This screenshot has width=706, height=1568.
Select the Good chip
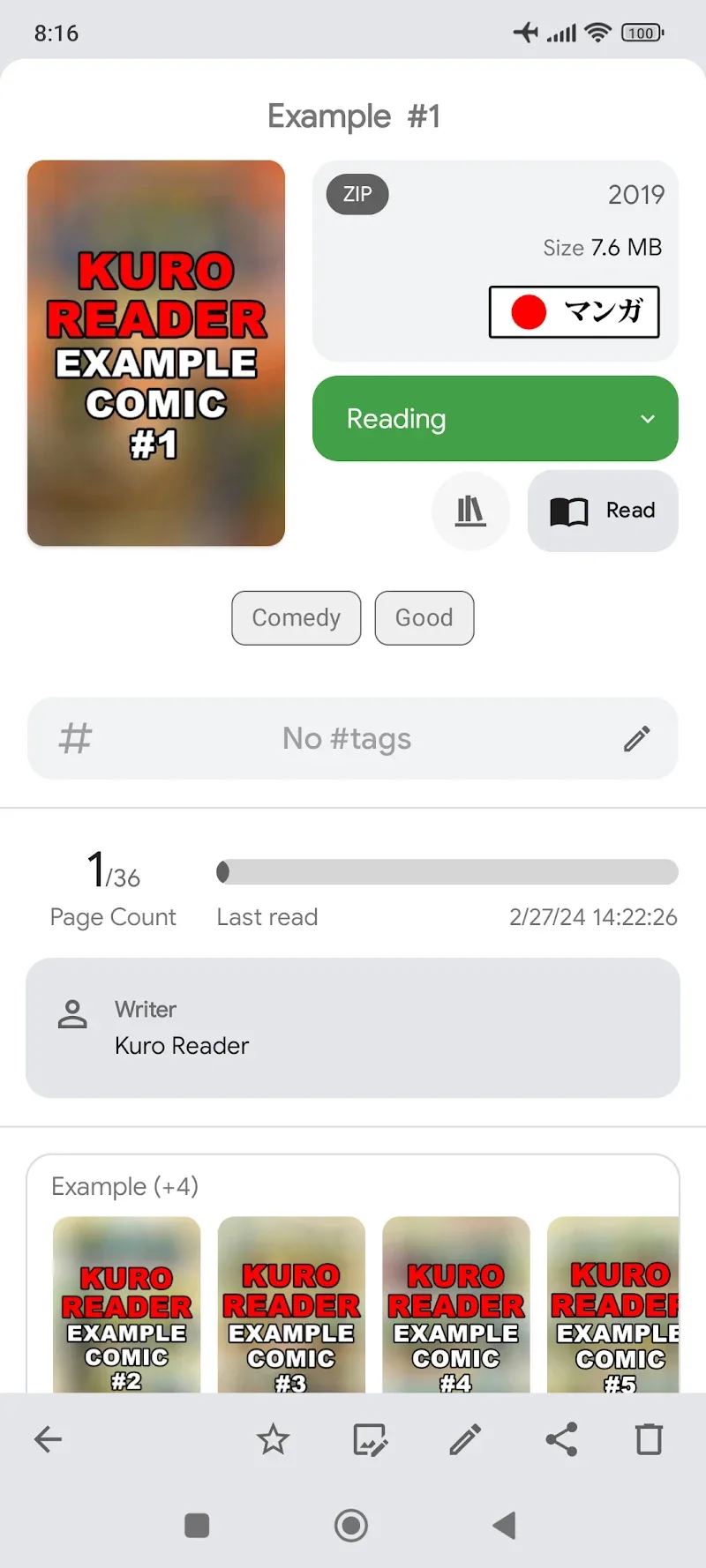point(424,618)
